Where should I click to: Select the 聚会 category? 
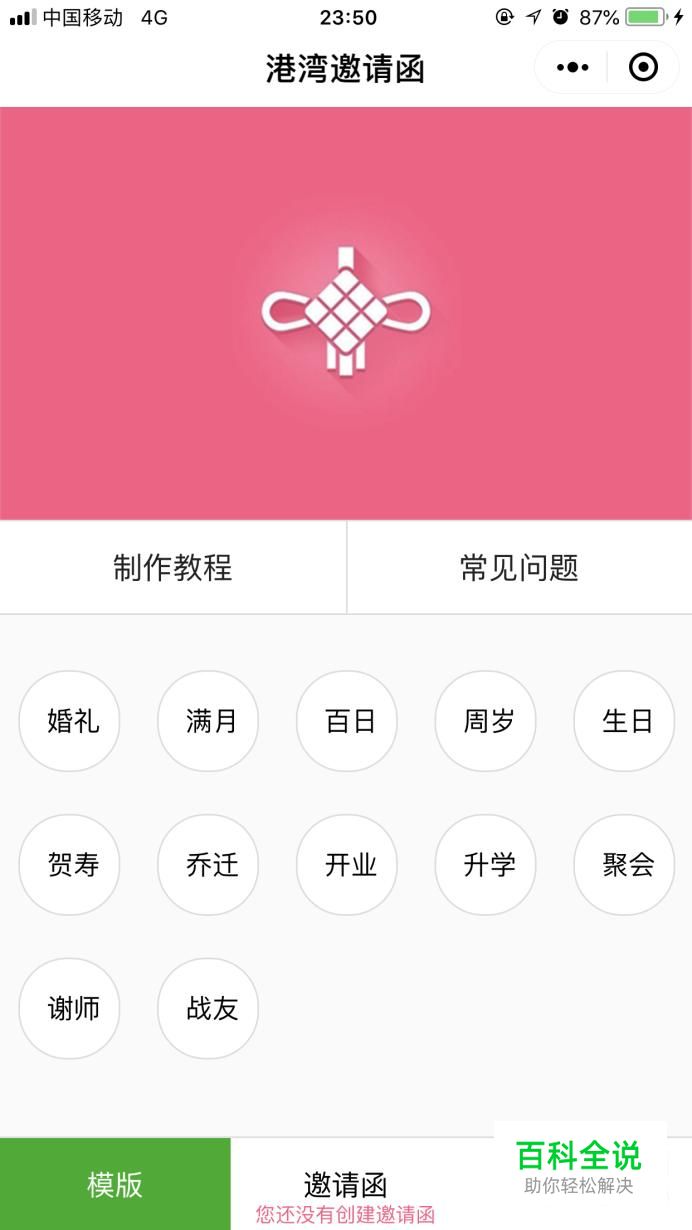[624, 865]
